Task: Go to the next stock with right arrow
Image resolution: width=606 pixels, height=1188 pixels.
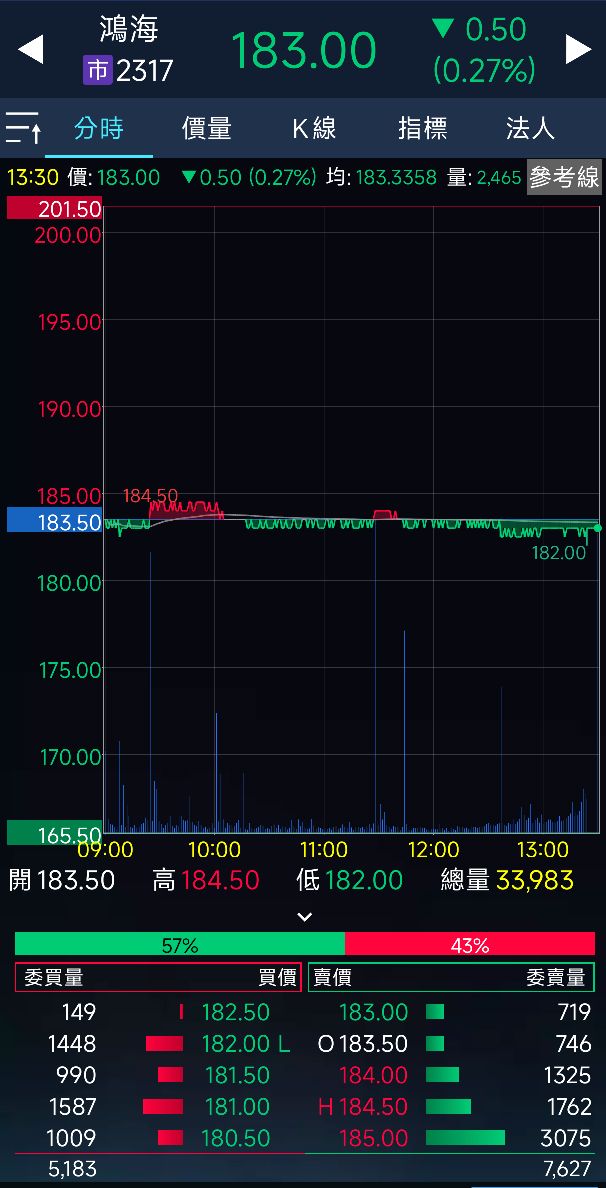Action: pyautogui.click(x=578, y=49)
